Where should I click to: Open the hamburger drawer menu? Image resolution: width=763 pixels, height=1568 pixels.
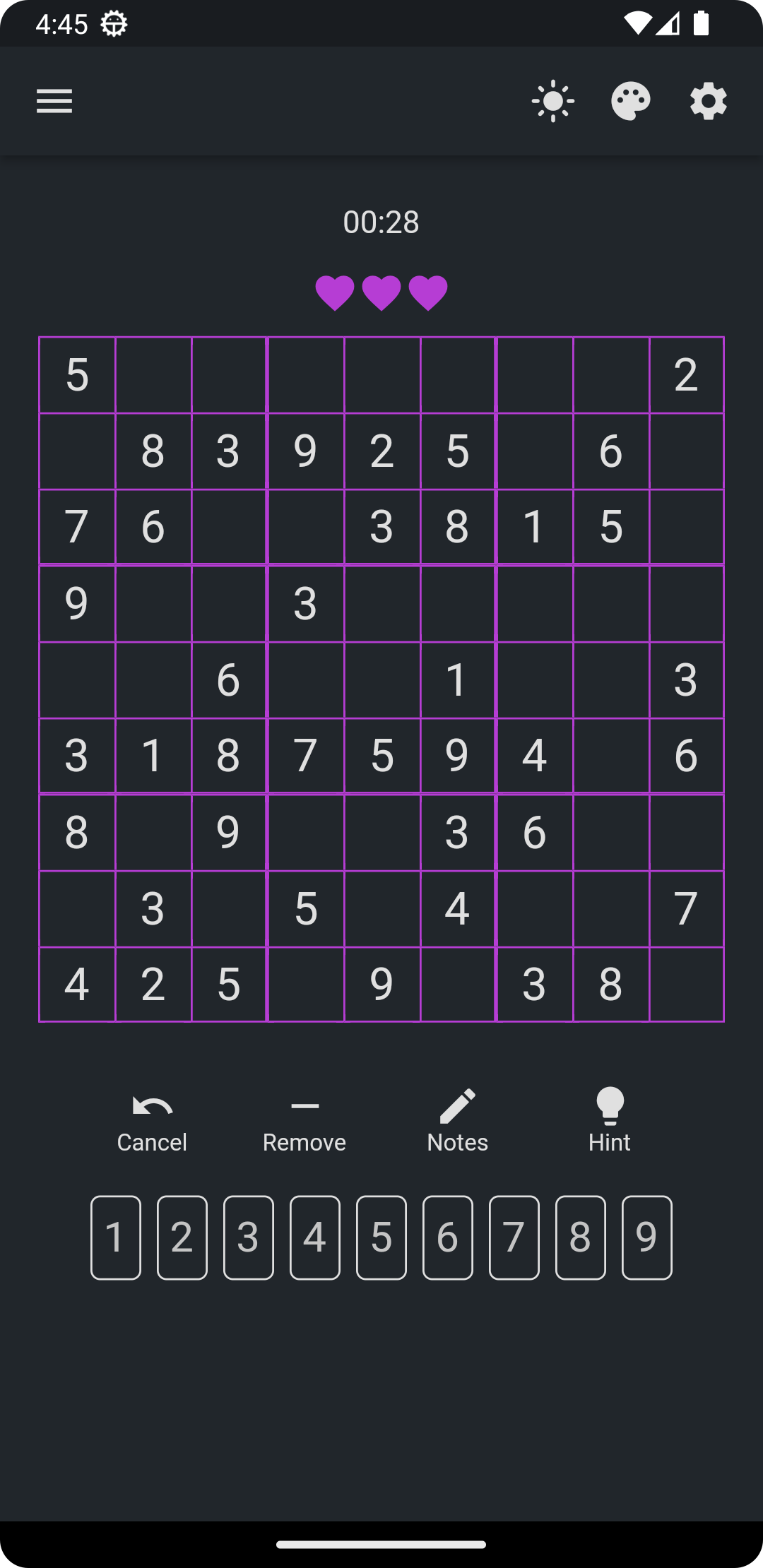(54, 101)
